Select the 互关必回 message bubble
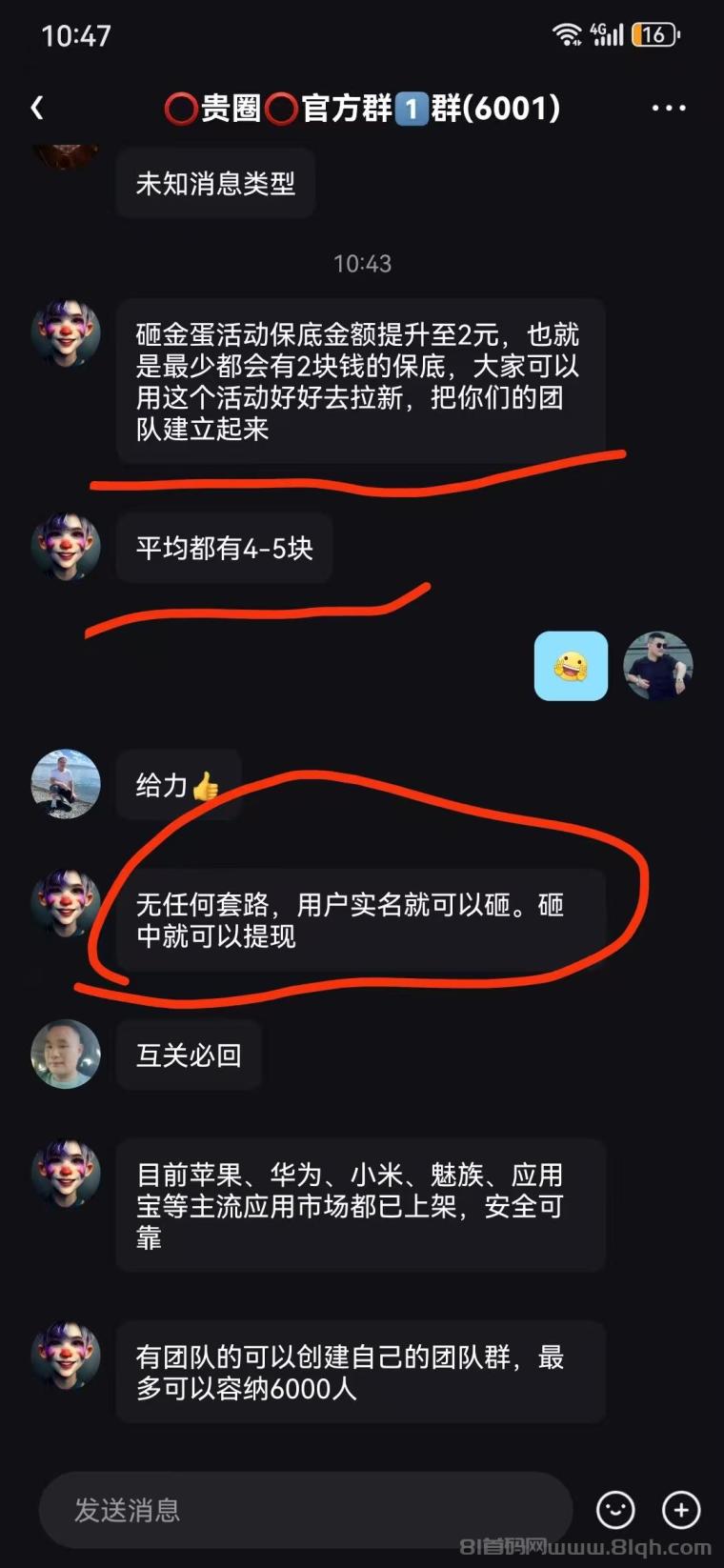 coord(189,1055)
